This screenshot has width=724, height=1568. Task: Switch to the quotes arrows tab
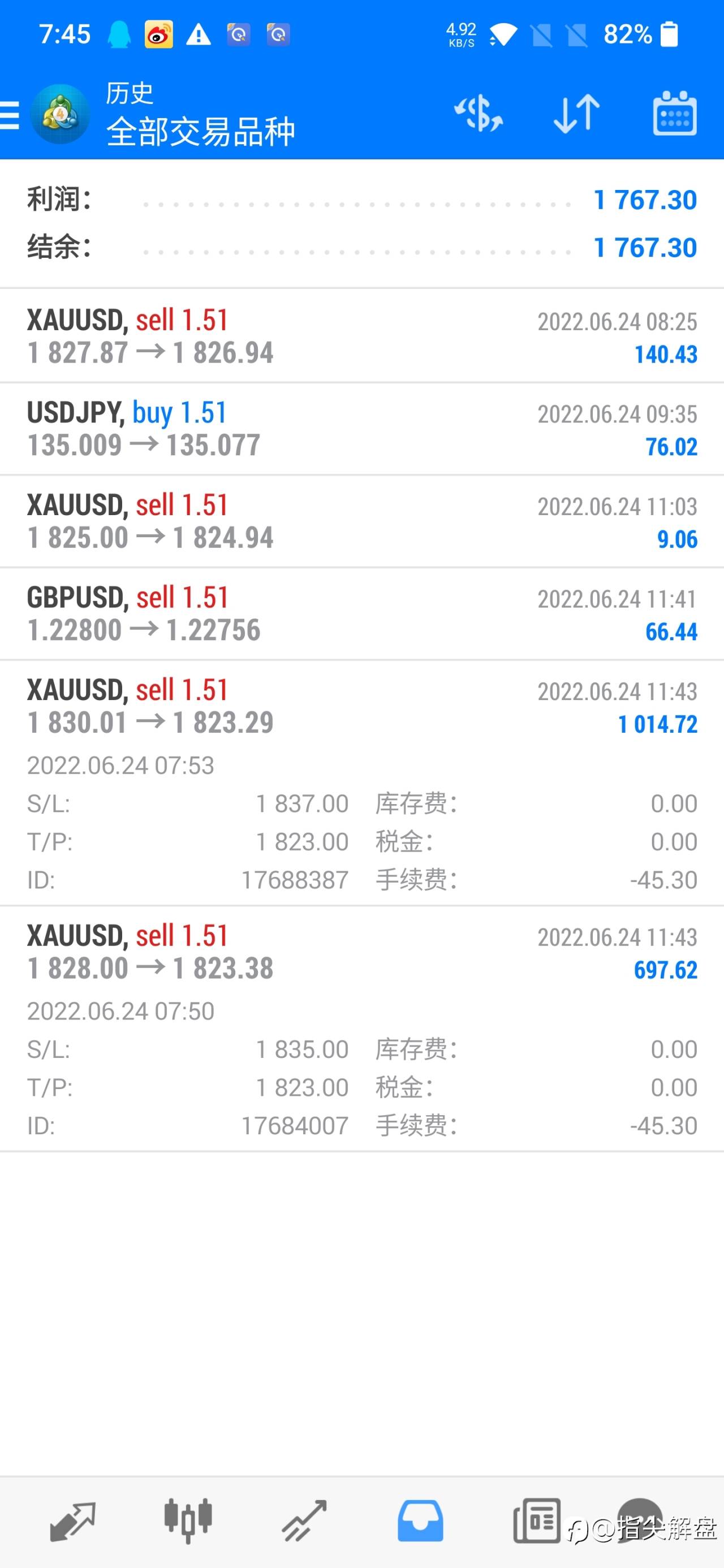(72, 1522)
